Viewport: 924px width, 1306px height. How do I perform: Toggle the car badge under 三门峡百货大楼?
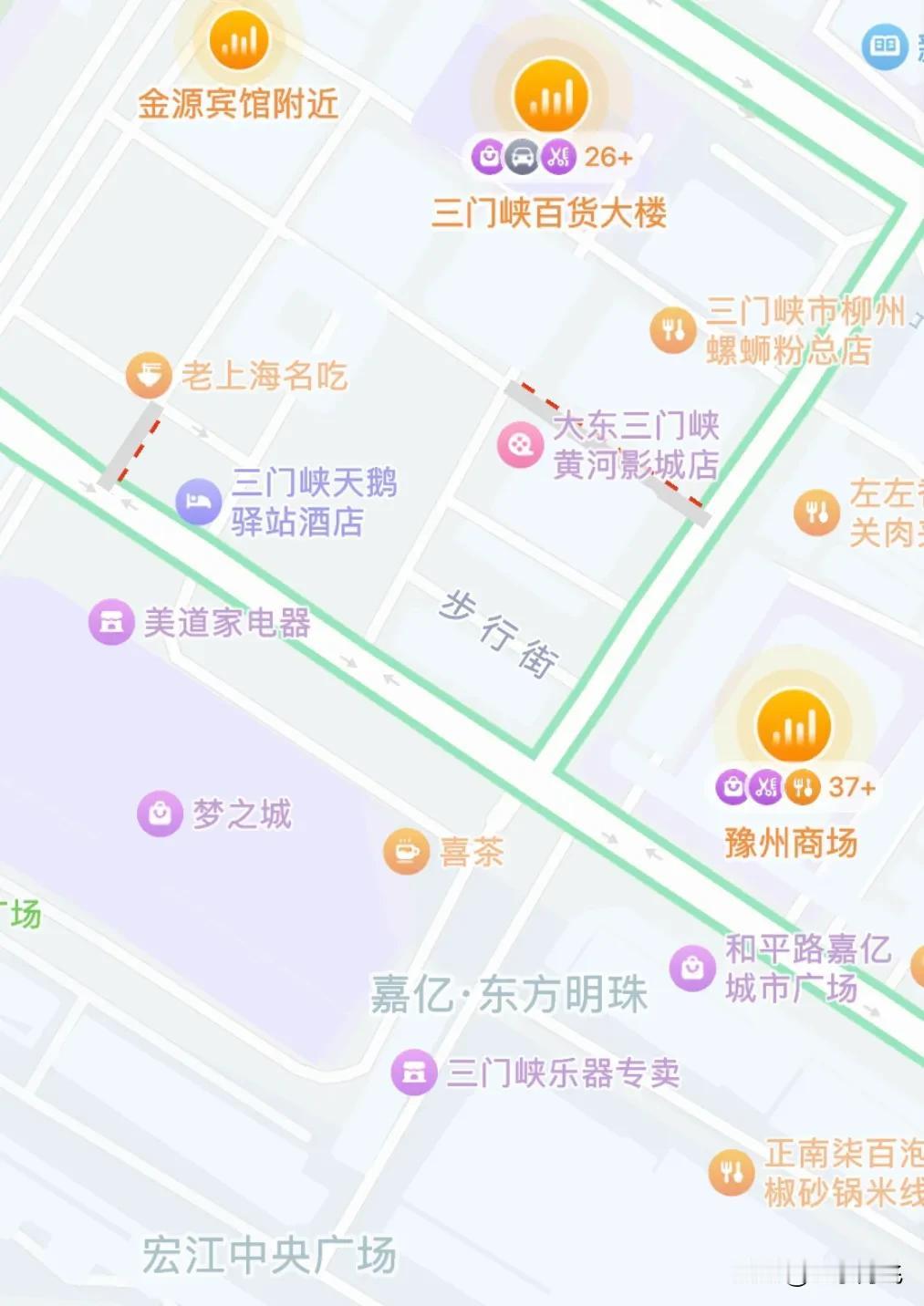(x=523, y=157)
